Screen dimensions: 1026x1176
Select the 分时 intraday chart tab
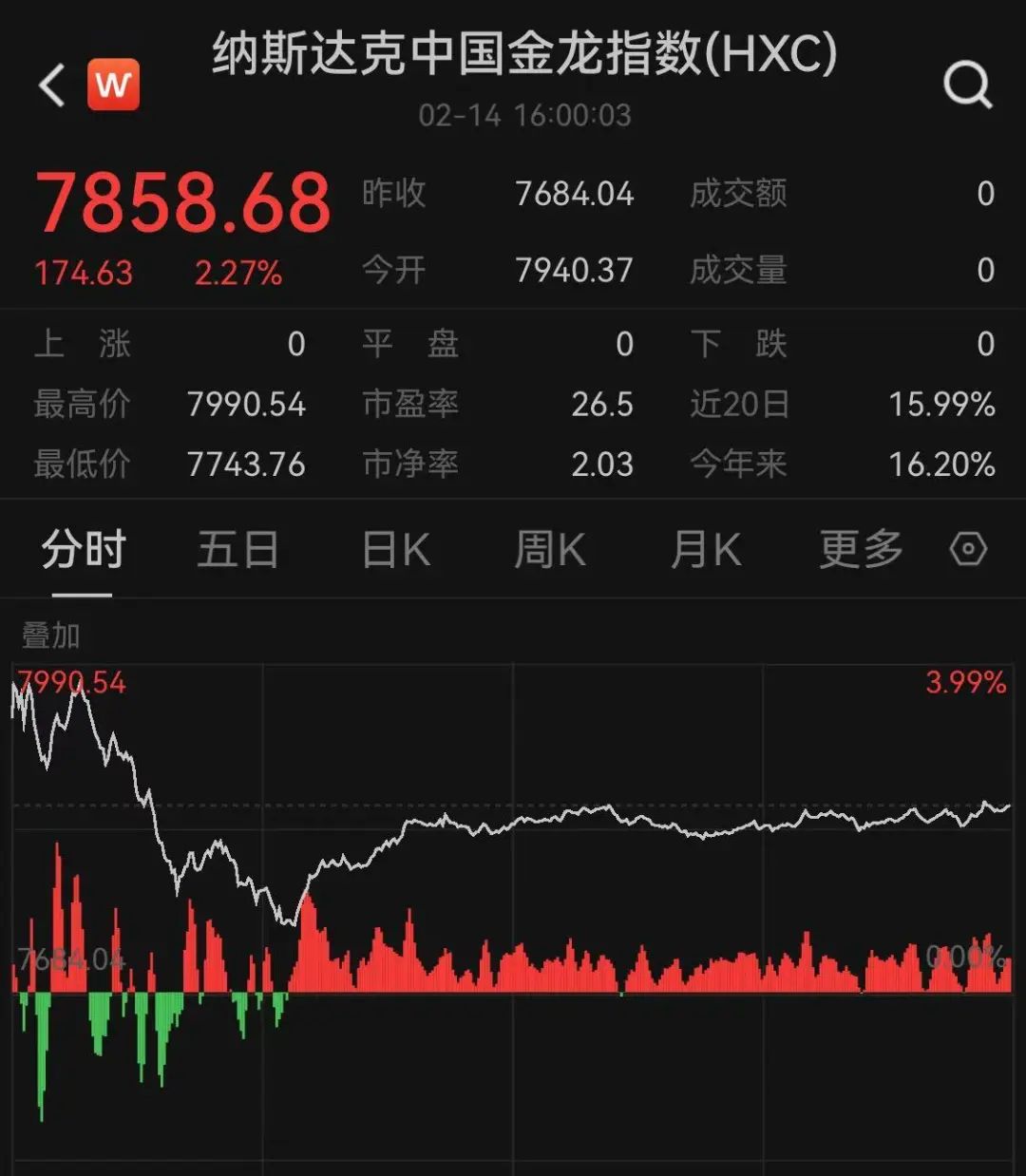81,549
